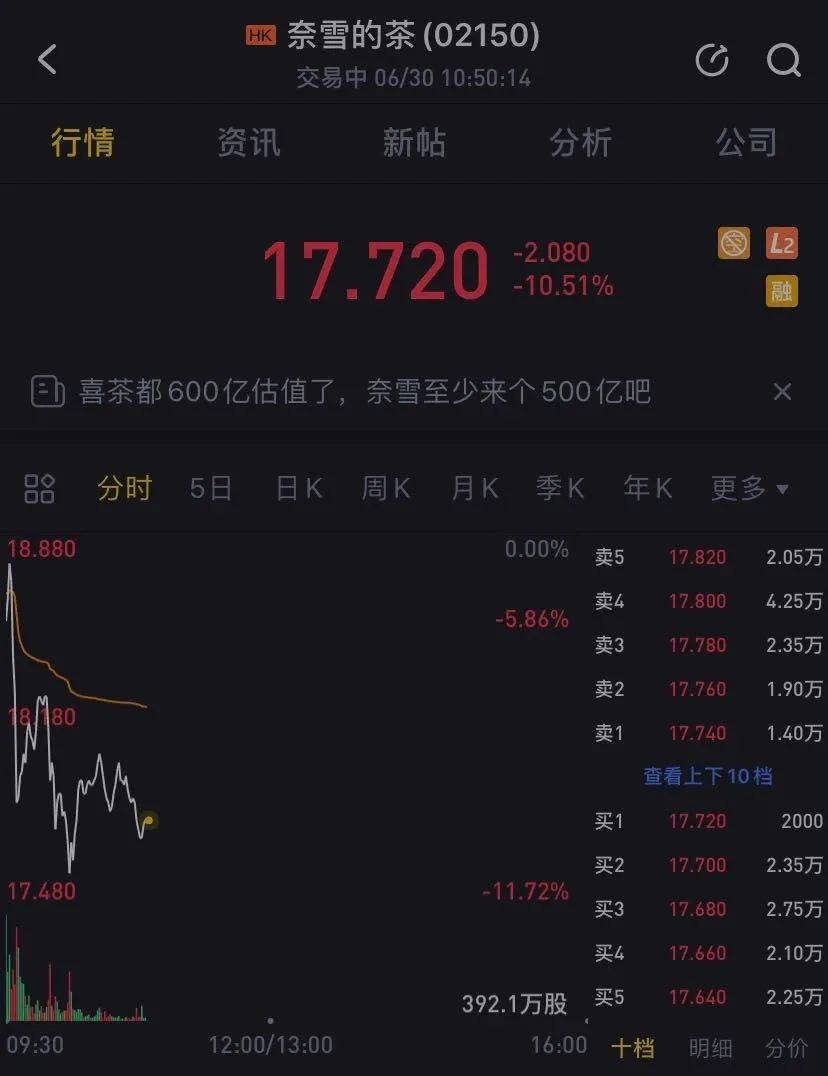Image resolution: width=828 pixels, height=1076 pixels.
Task: Tap 查看上下10档 link
Action: [x=707, y=776]
